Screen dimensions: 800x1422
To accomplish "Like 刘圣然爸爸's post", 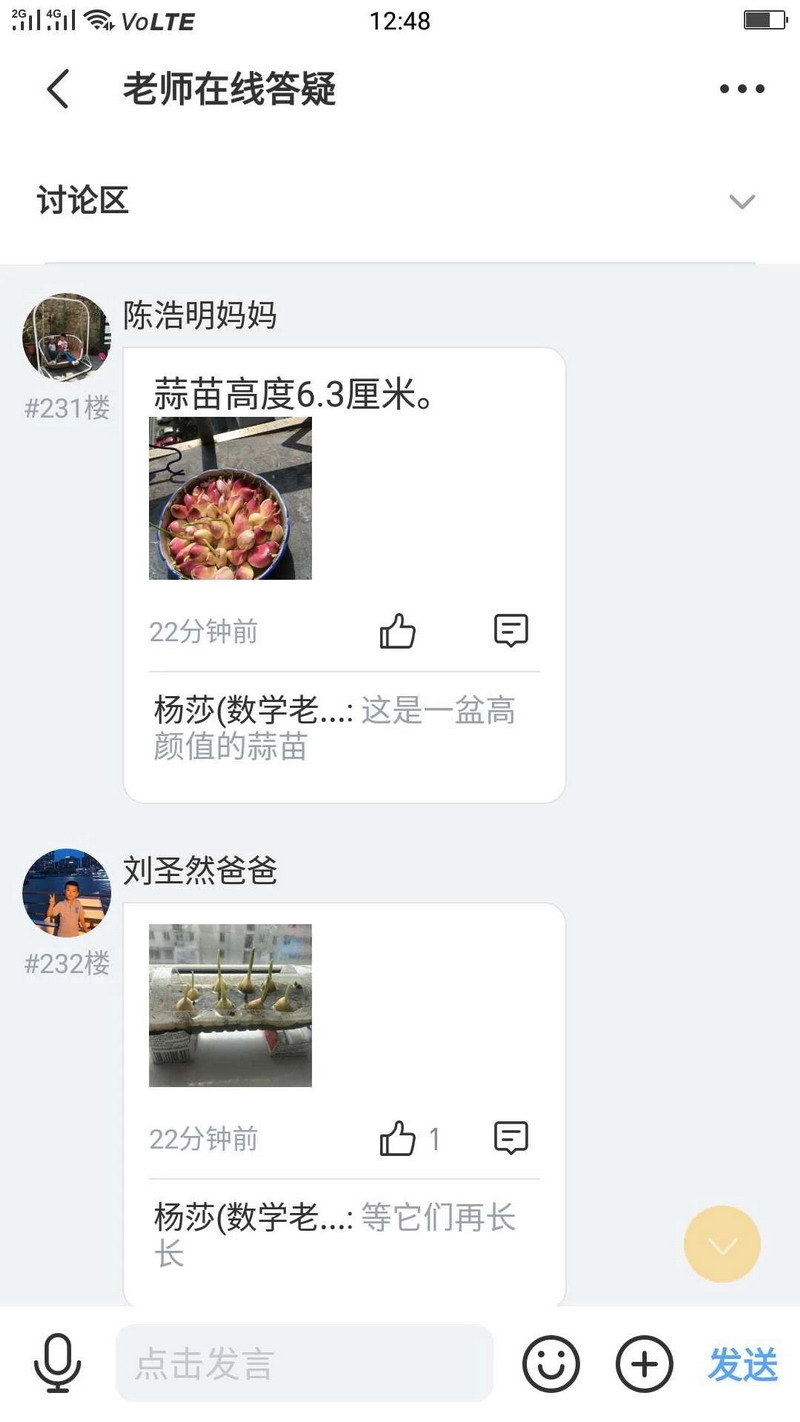I will pyautogui.click(x=397, y=1139).
